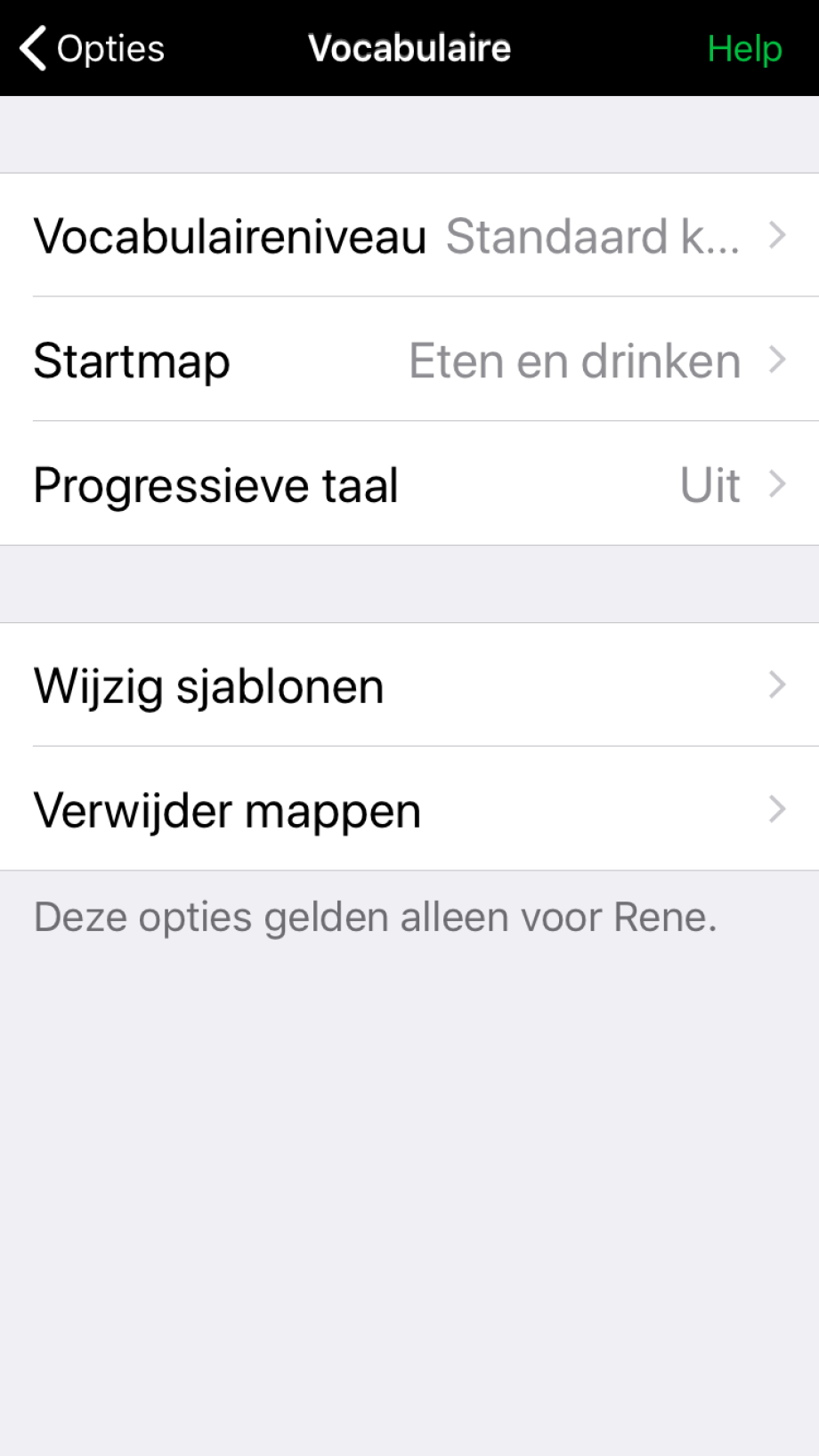819x1456 pixels.
Task: Open Wijzig sjablonen
Action: (x=409, y=685)
